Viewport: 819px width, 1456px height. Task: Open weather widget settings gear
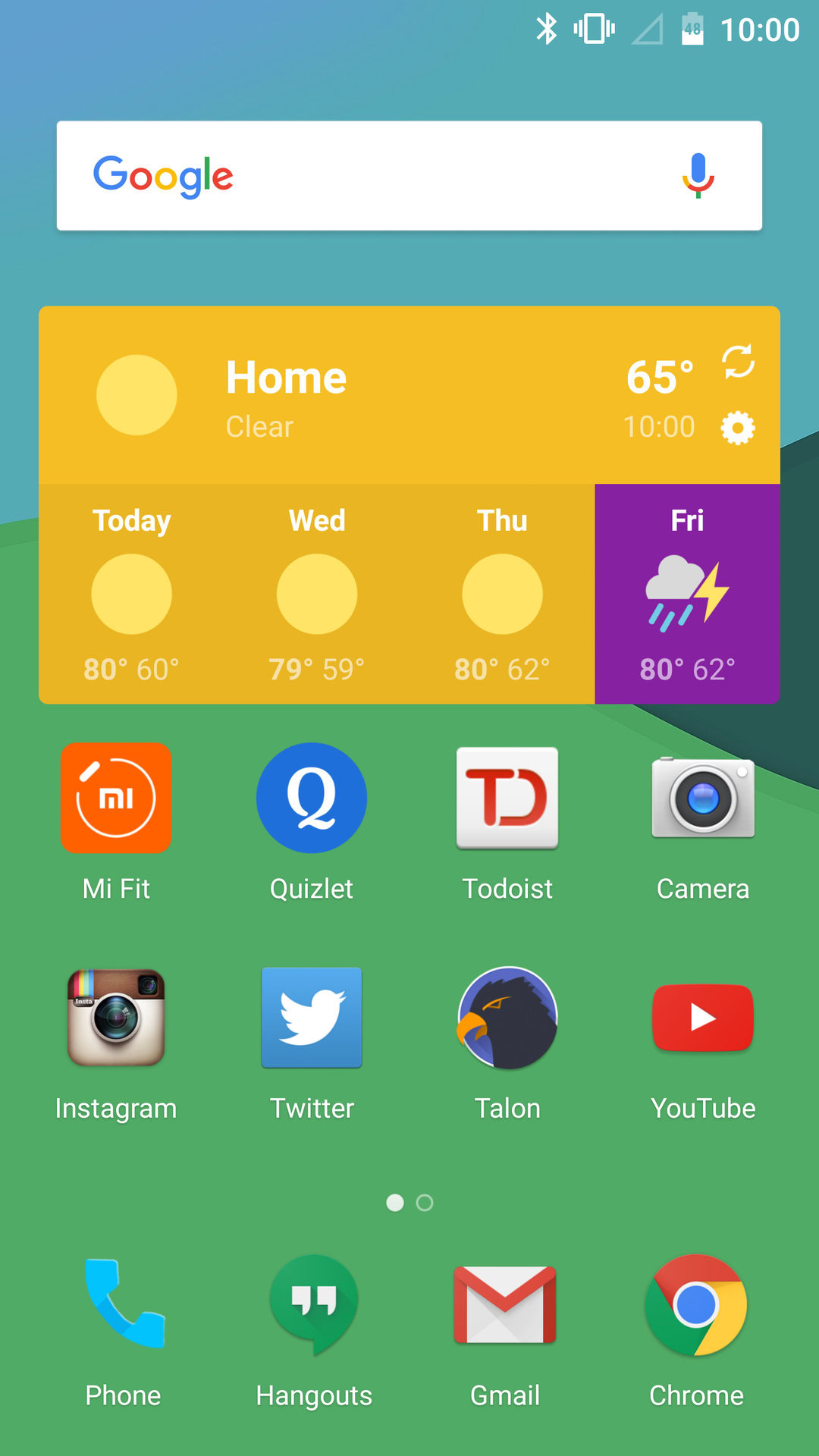[x=738, y=428]
